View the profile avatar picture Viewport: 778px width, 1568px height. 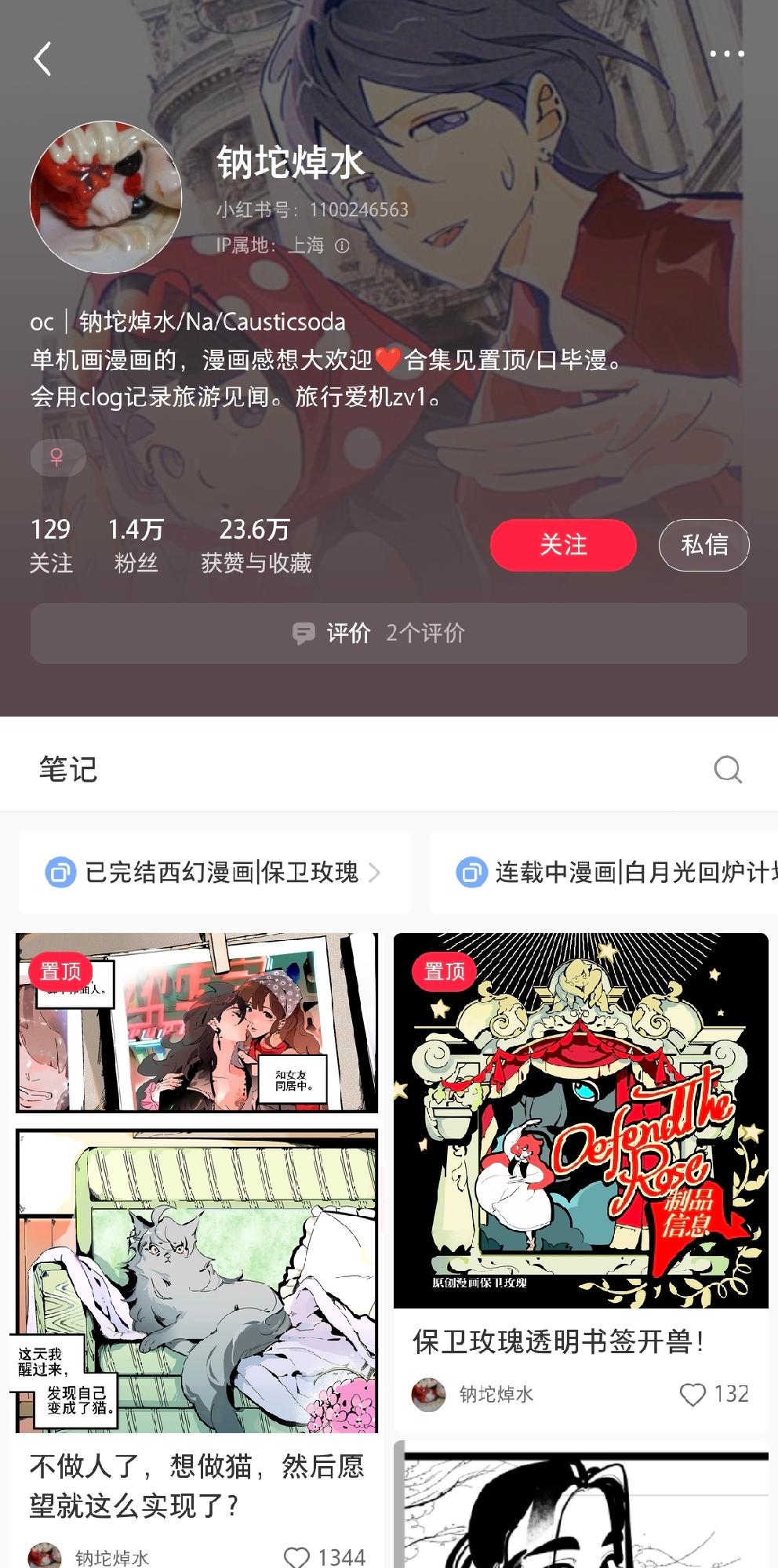pos(106,197)
